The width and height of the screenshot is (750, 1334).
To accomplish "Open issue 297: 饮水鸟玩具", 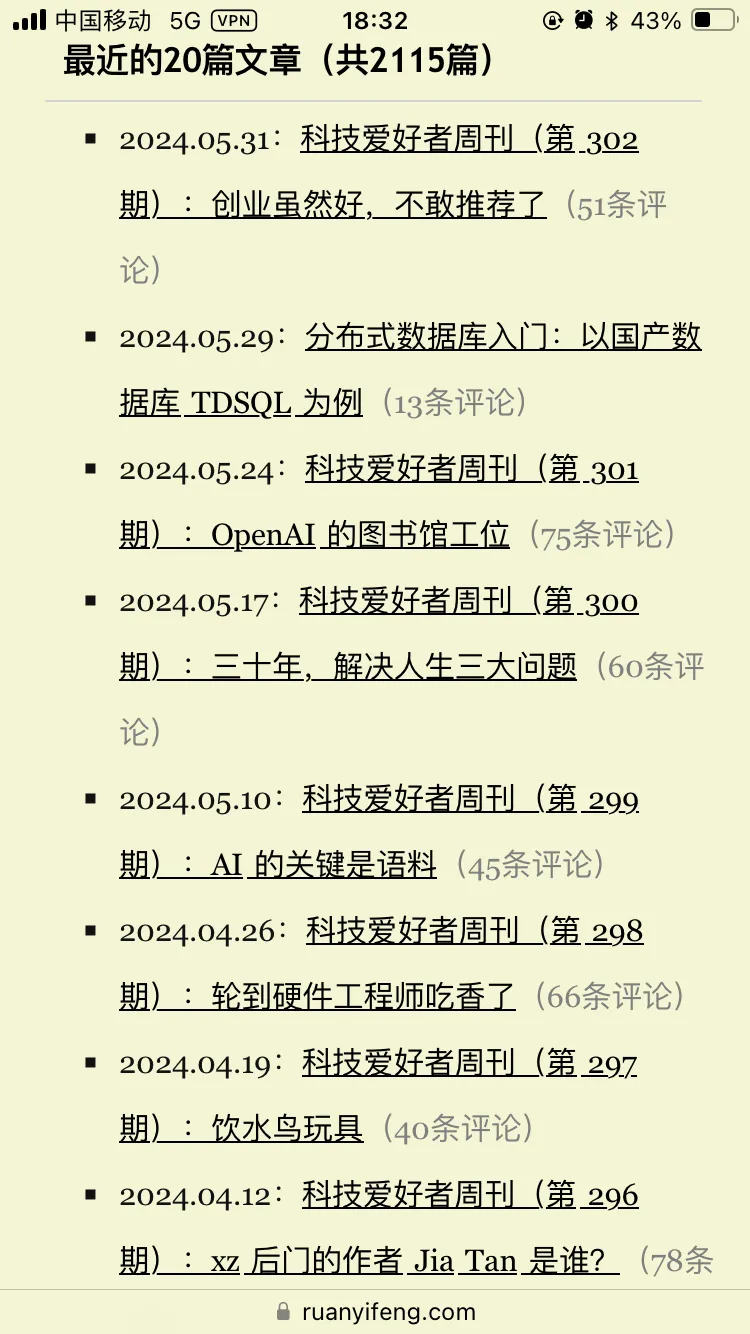I will (468, 1064).
